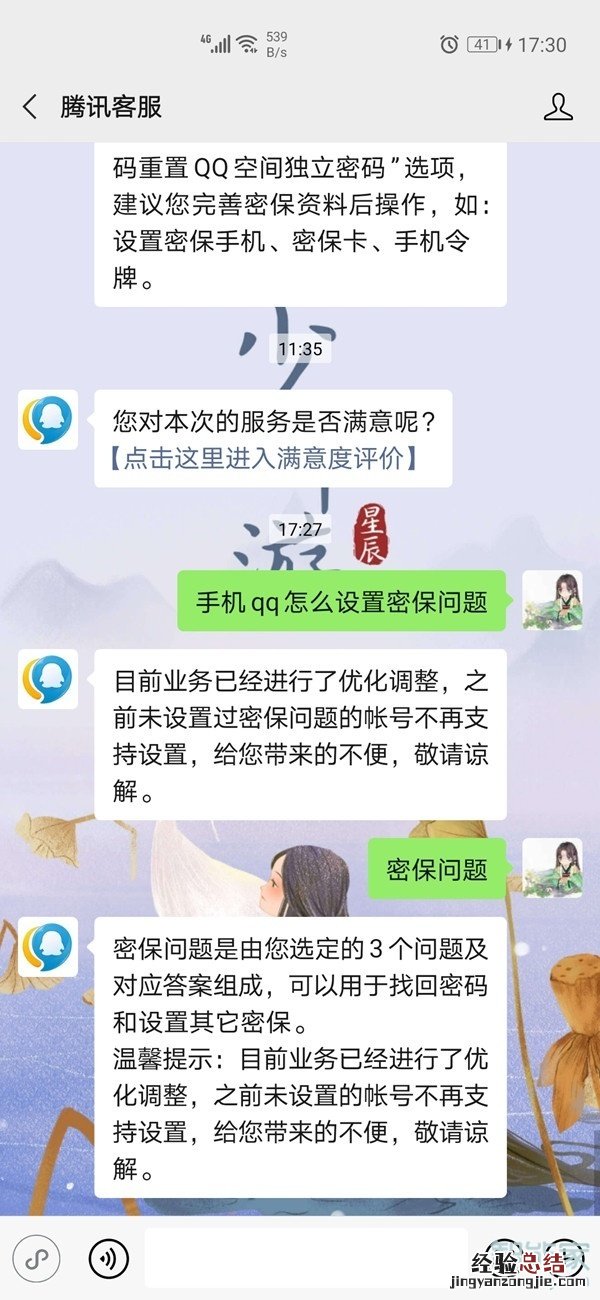Tap the 腾讯客服 avatar beside 您对本次的服务是否满意呢
Viewport: 600px width, 1300px height.
point(48,420)
